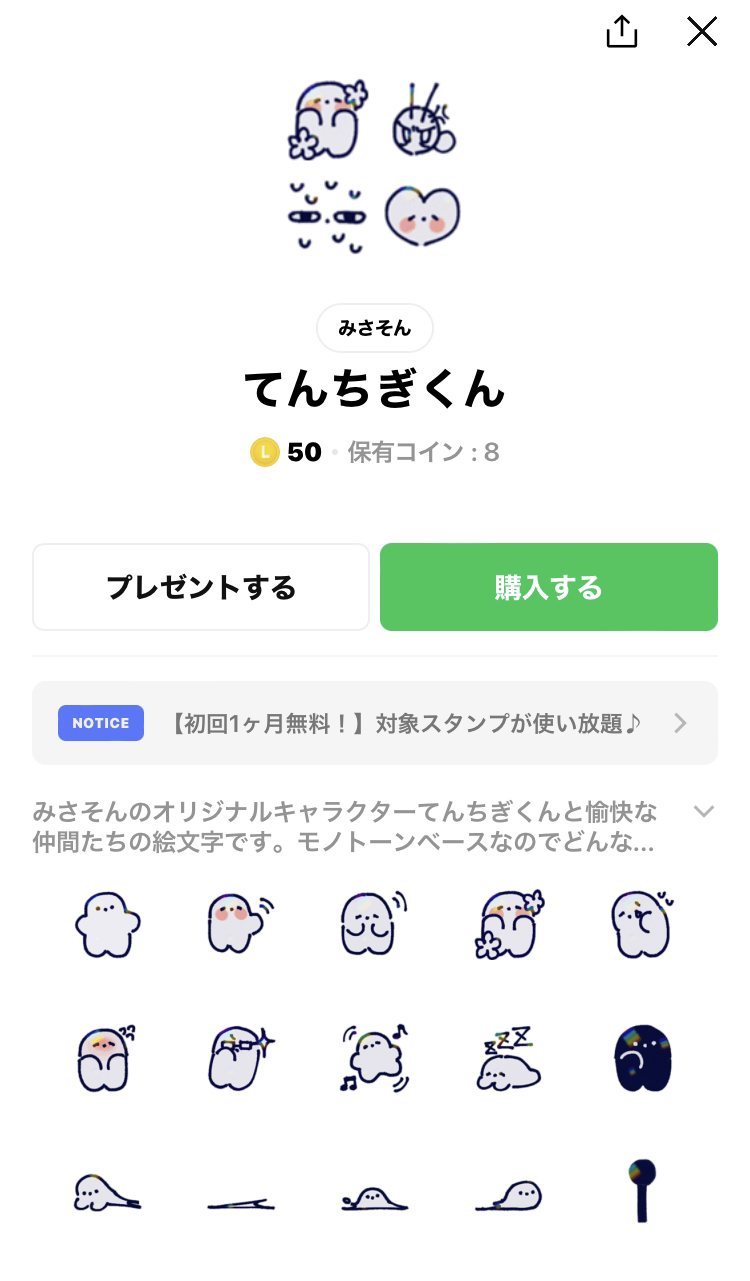The height and width of the screenshot is (1281, 750).
Task: Tap 購入する to buy emoji
Action: tap(549, 587)
